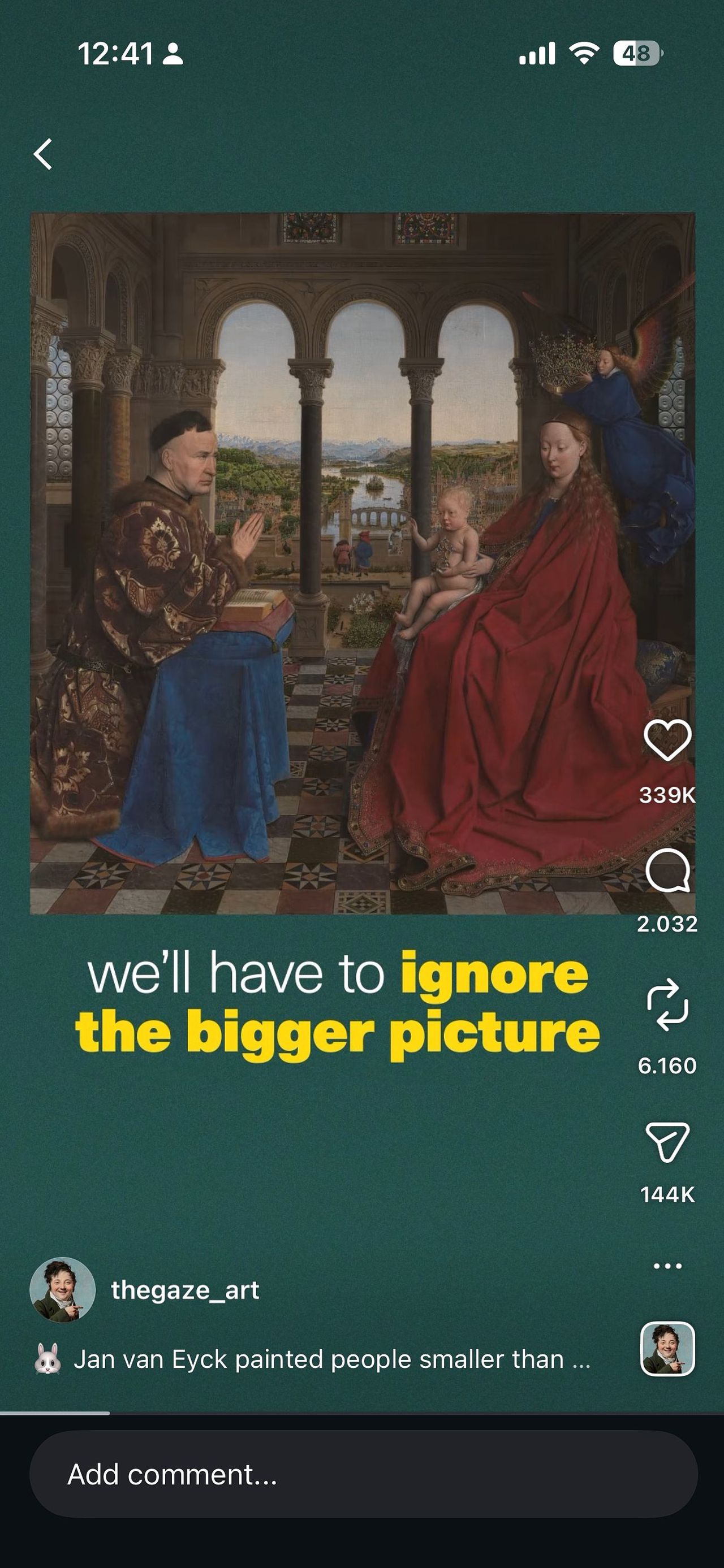Open the comments bubble
The image size is (724, 1568).
coord(667,870)
